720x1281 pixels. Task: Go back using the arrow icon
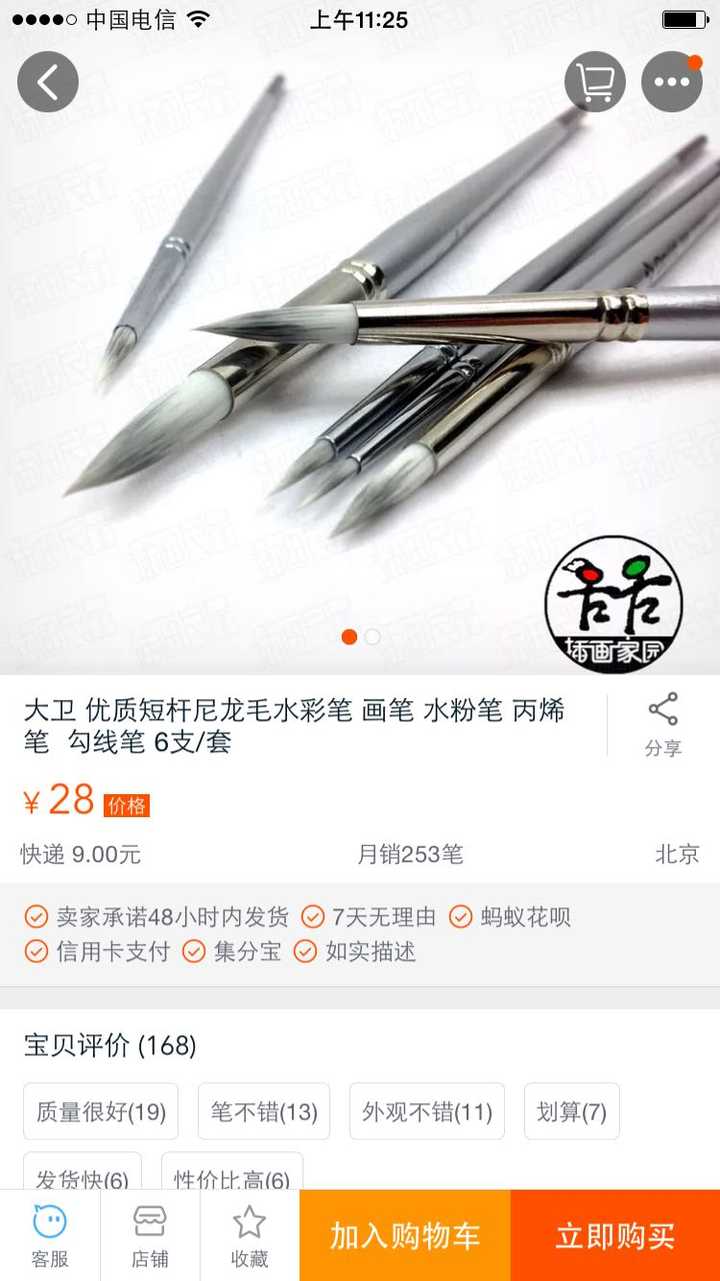(48, 82)
